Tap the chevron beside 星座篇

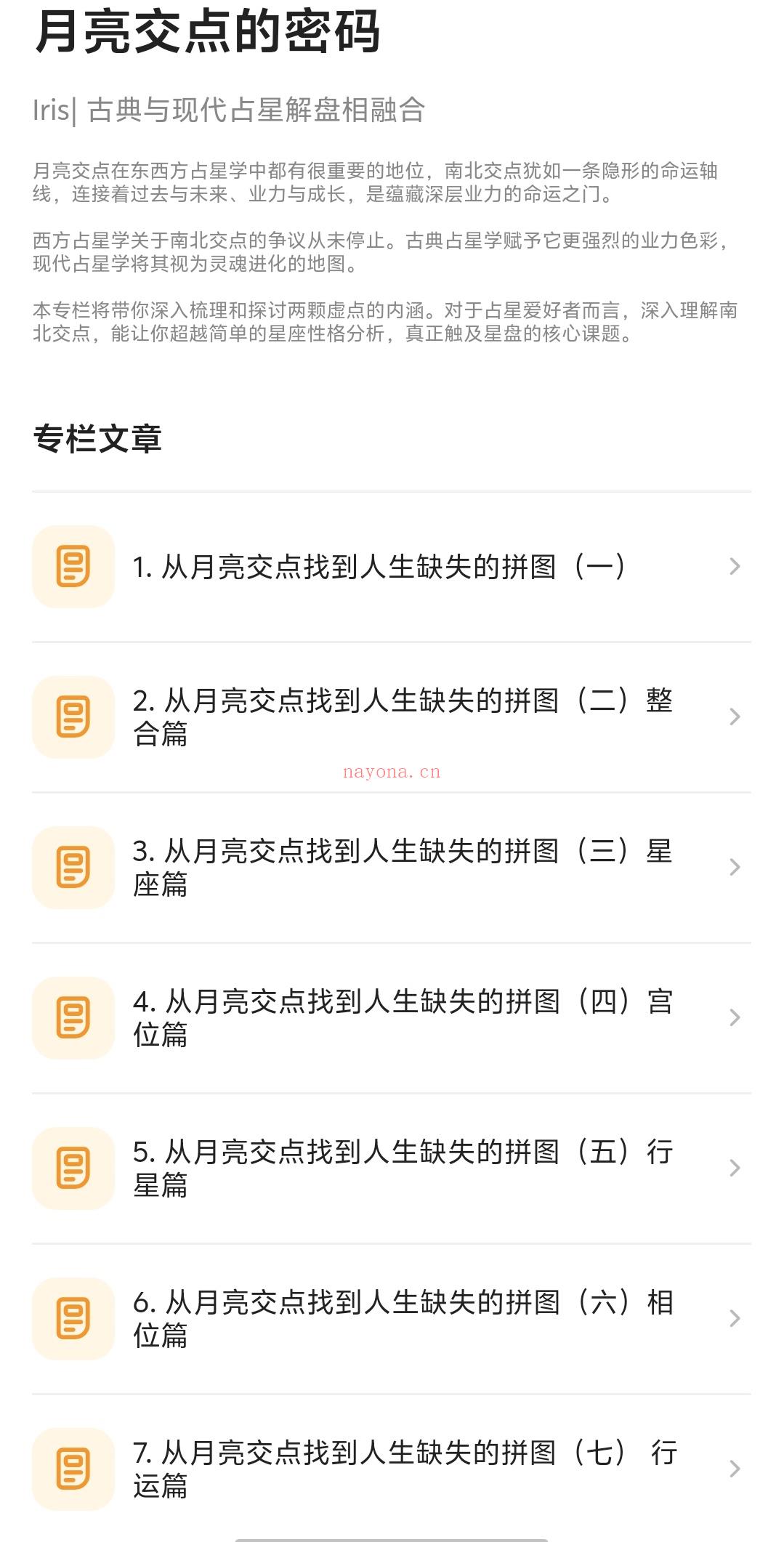(735, 868)
